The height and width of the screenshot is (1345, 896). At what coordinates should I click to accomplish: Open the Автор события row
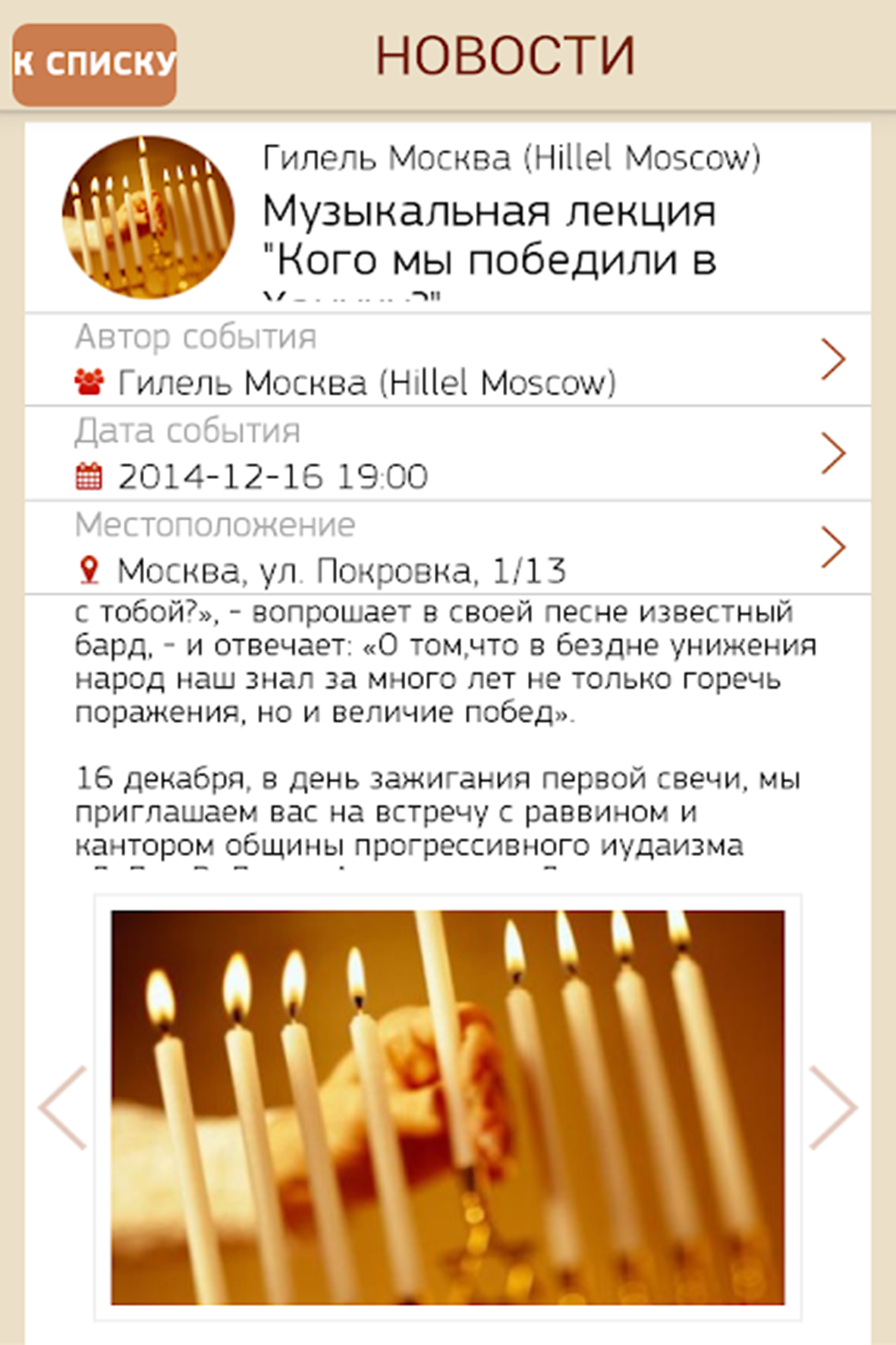coord(448,360)
